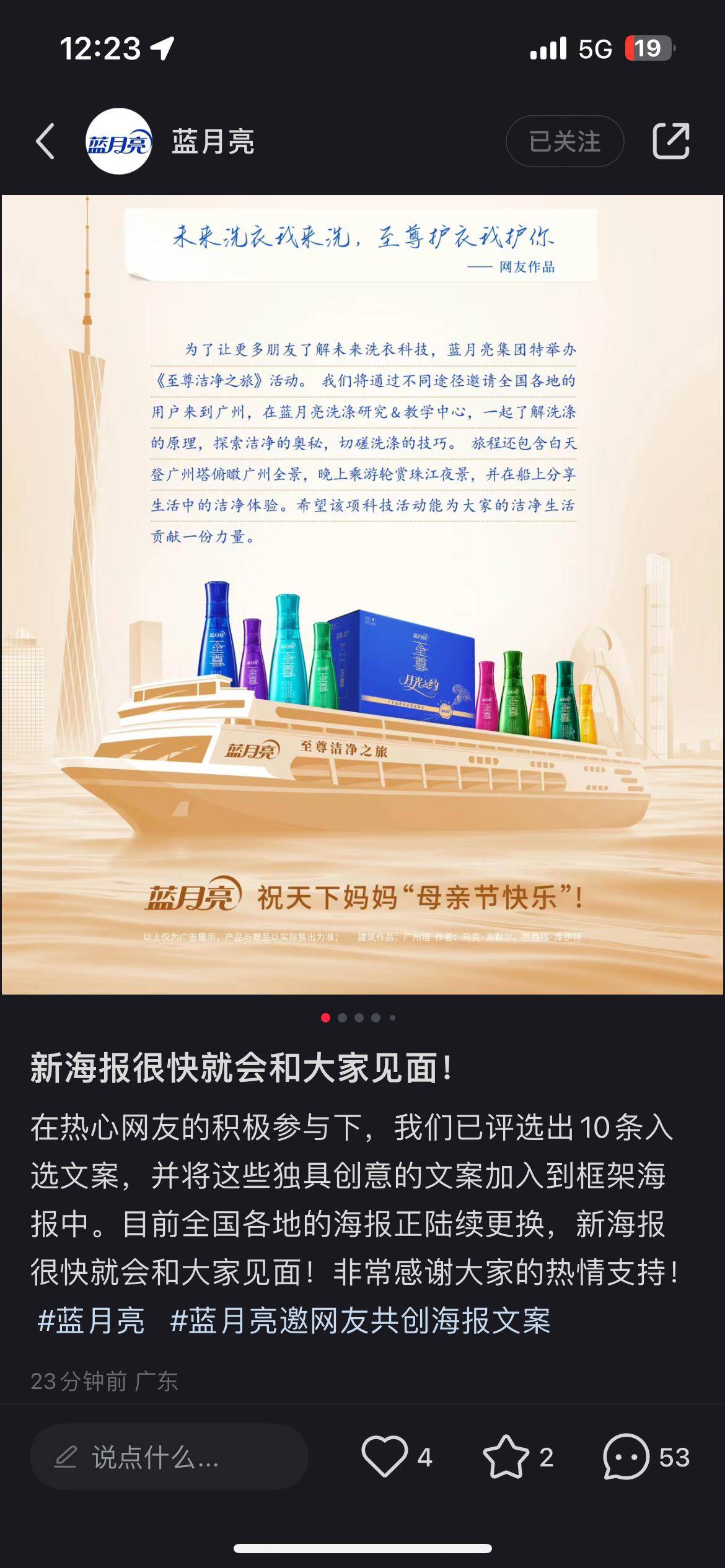Tap the 已关注 follow button
Screen dimensions: 725x1568
tap(565, 141)
